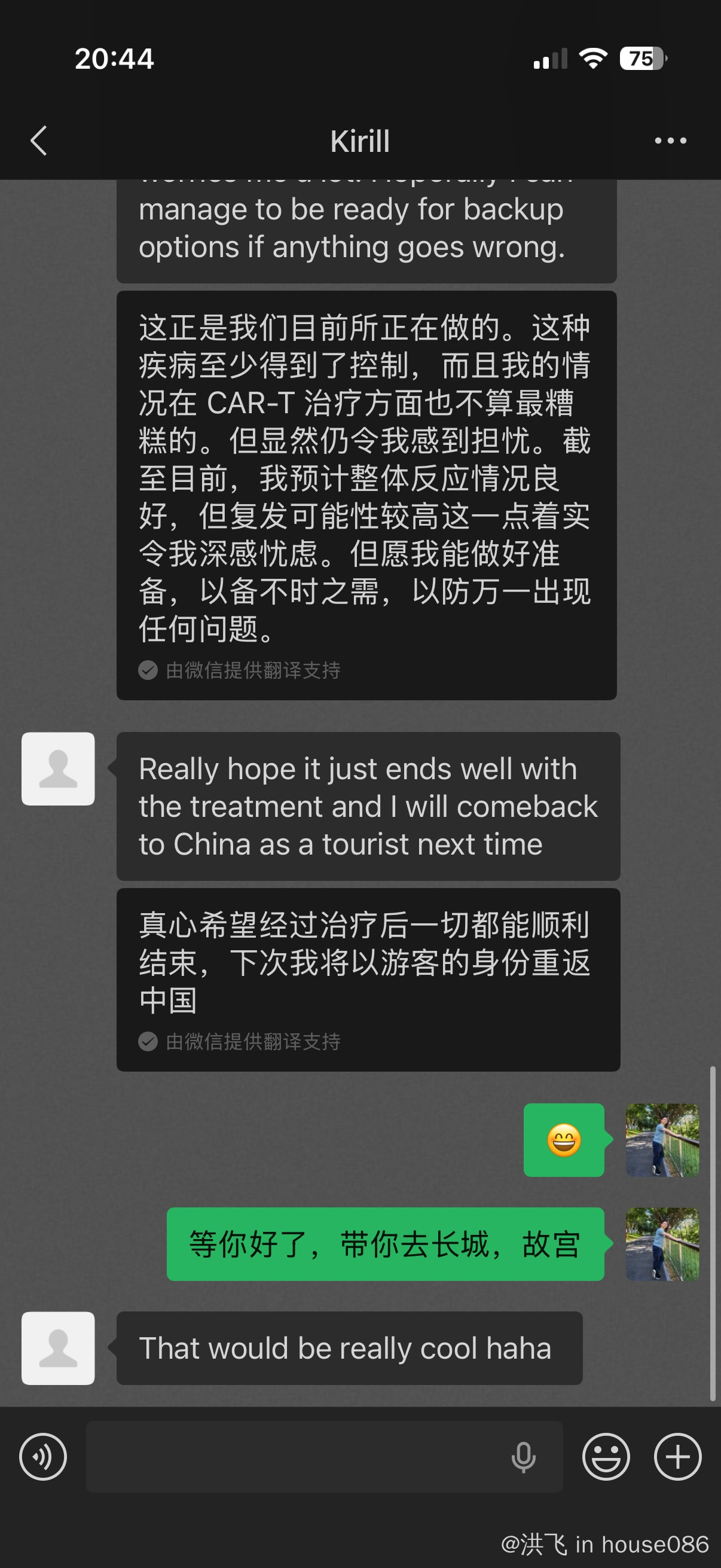
Task: Open Kirill's avatar next to 'That would be really cool'
Action: coord(58,1349)
